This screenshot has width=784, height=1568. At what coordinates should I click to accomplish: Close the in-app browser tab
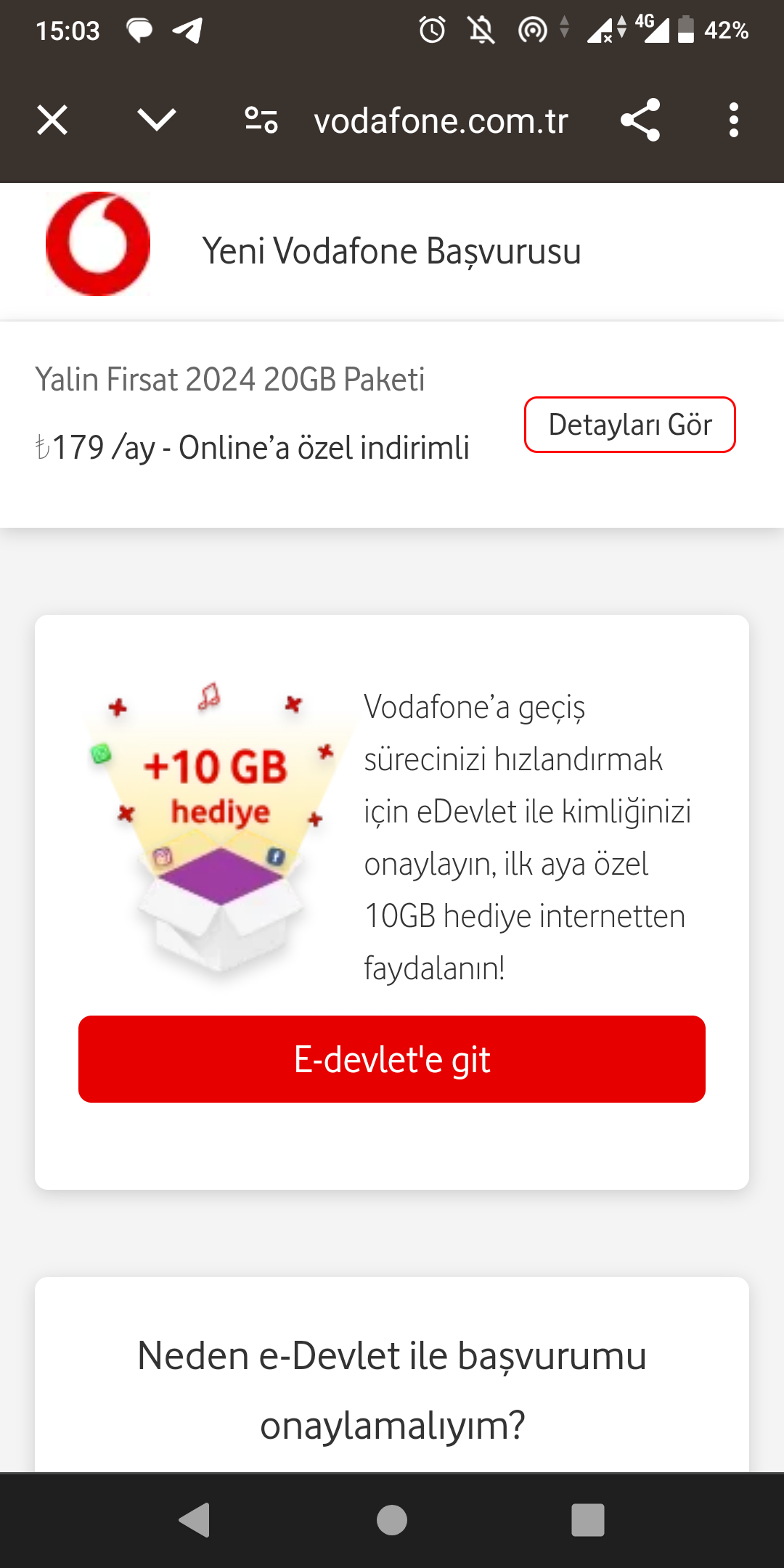(52, 121)
